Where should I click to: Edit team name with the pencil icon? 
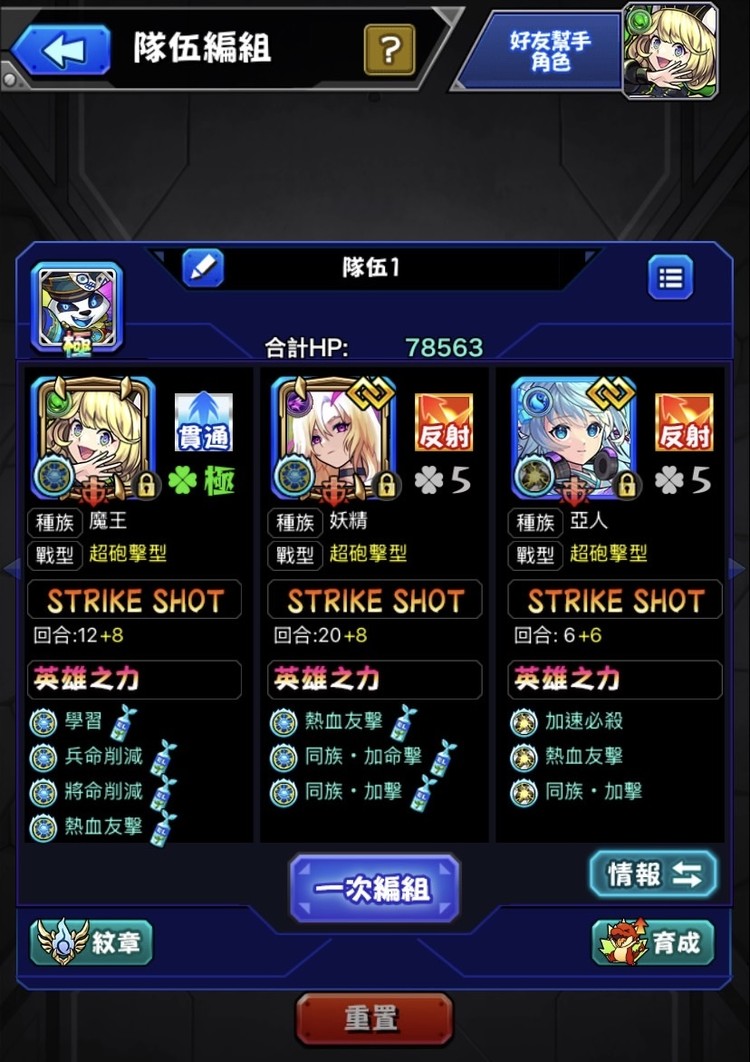coord(203,268)
